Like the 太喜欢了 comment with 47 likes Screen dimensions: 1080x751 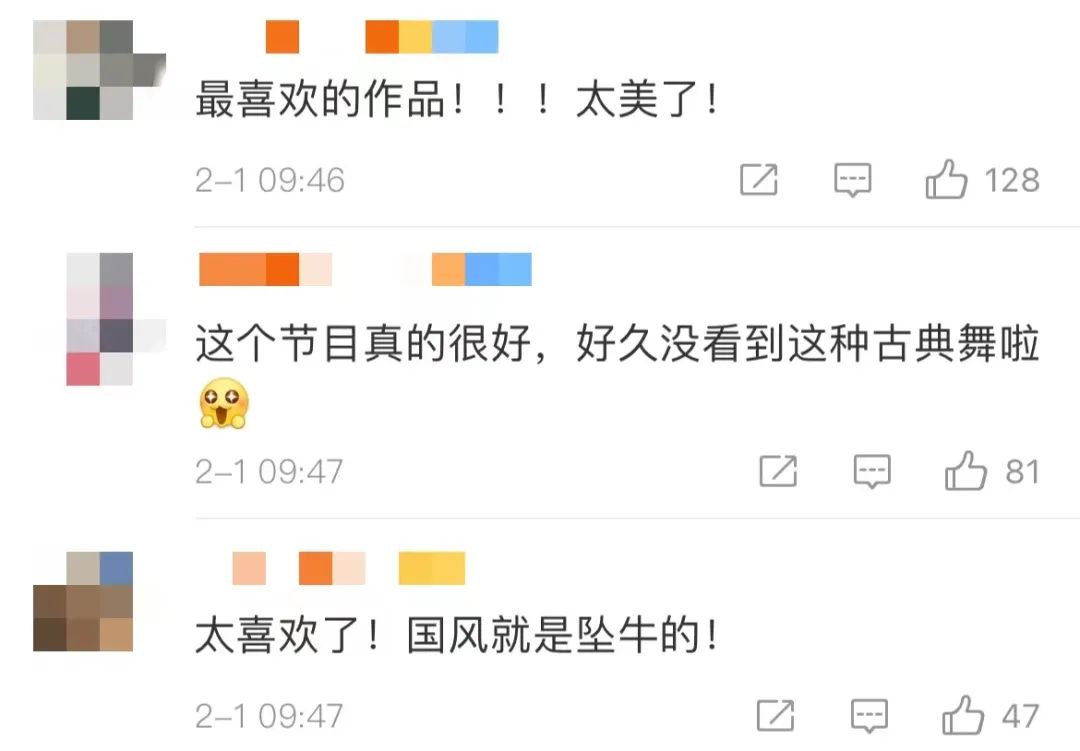click(x=964, y=716)
